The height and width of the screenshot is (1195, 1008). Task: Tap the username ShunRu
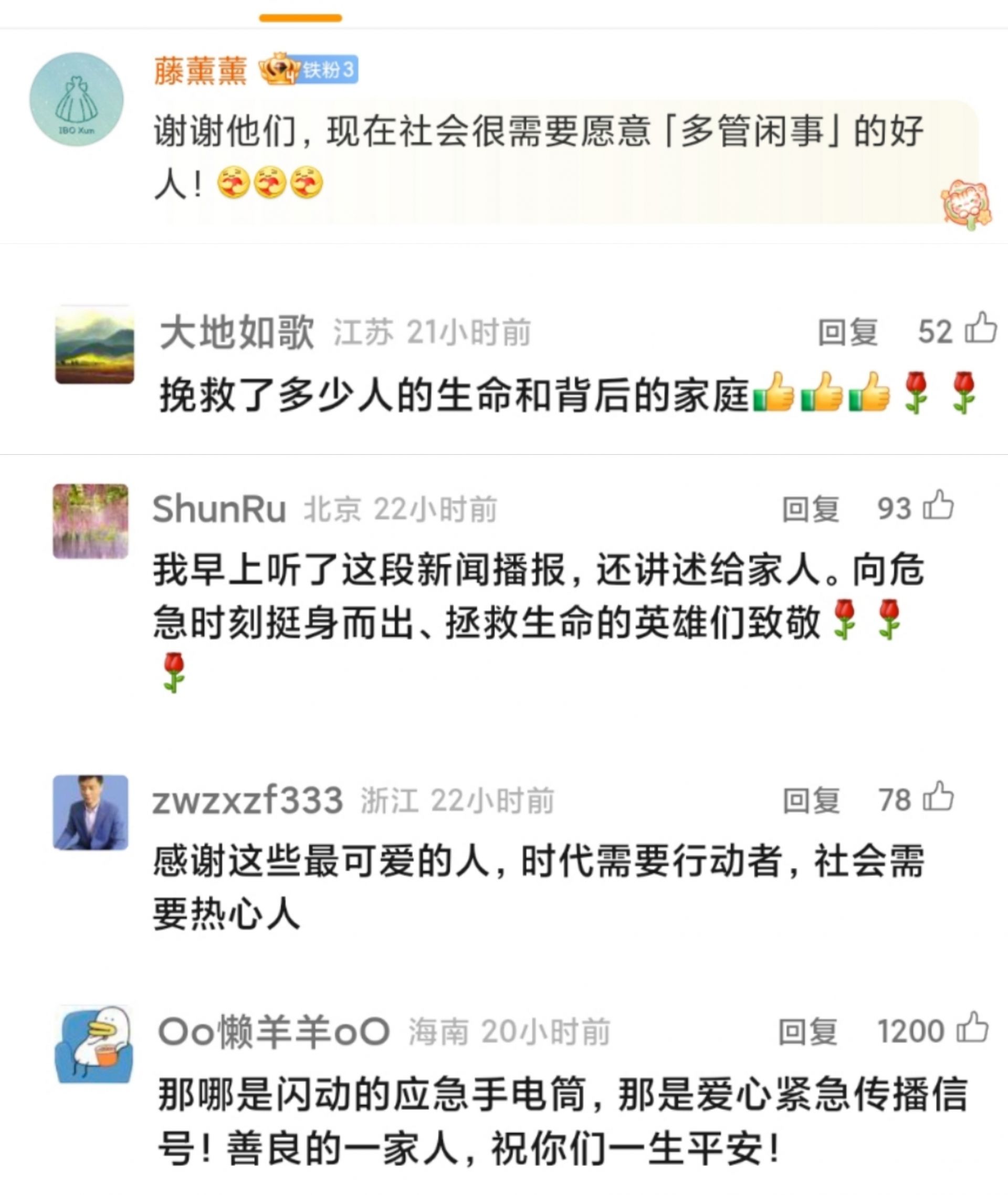tap(219, 509)
